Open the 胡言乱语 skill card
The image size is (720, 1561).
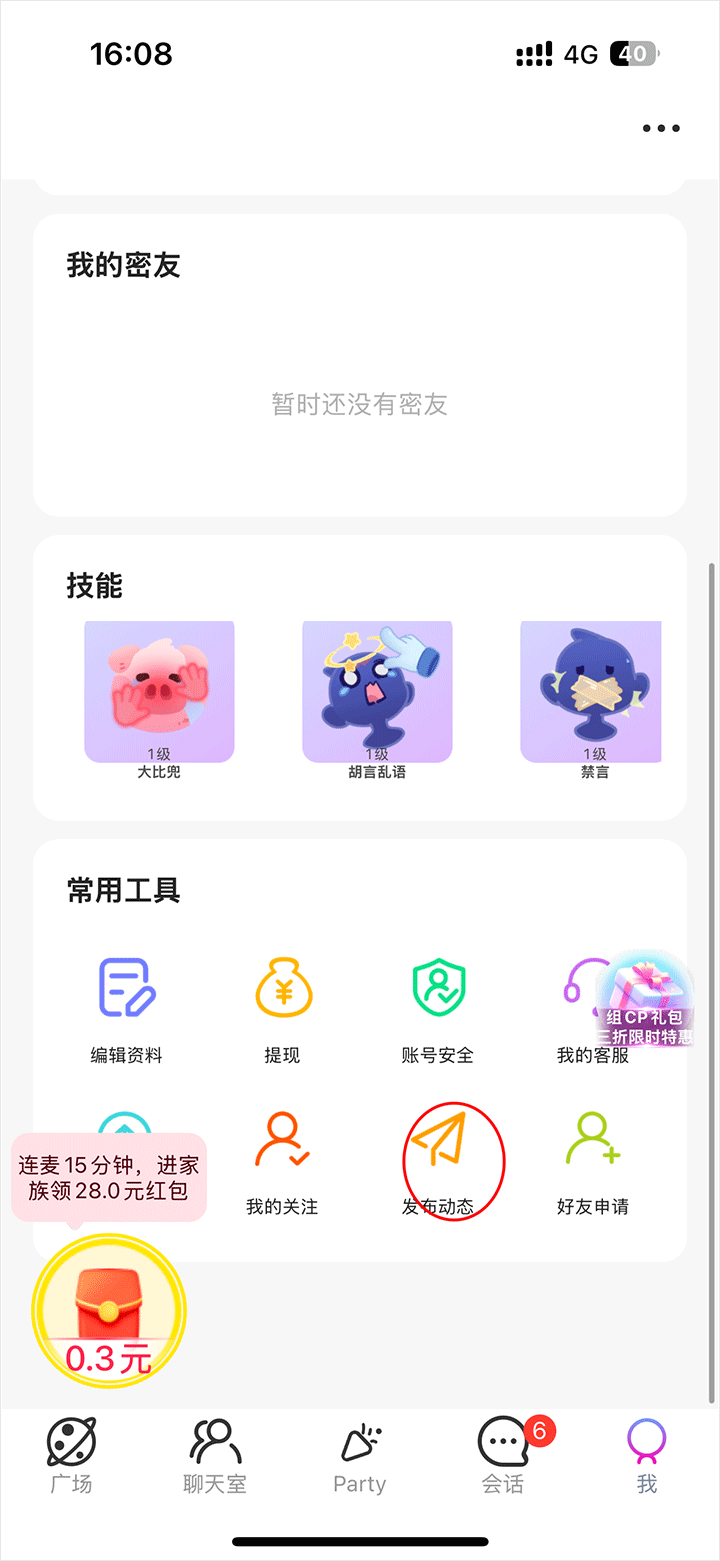[377, 692]
